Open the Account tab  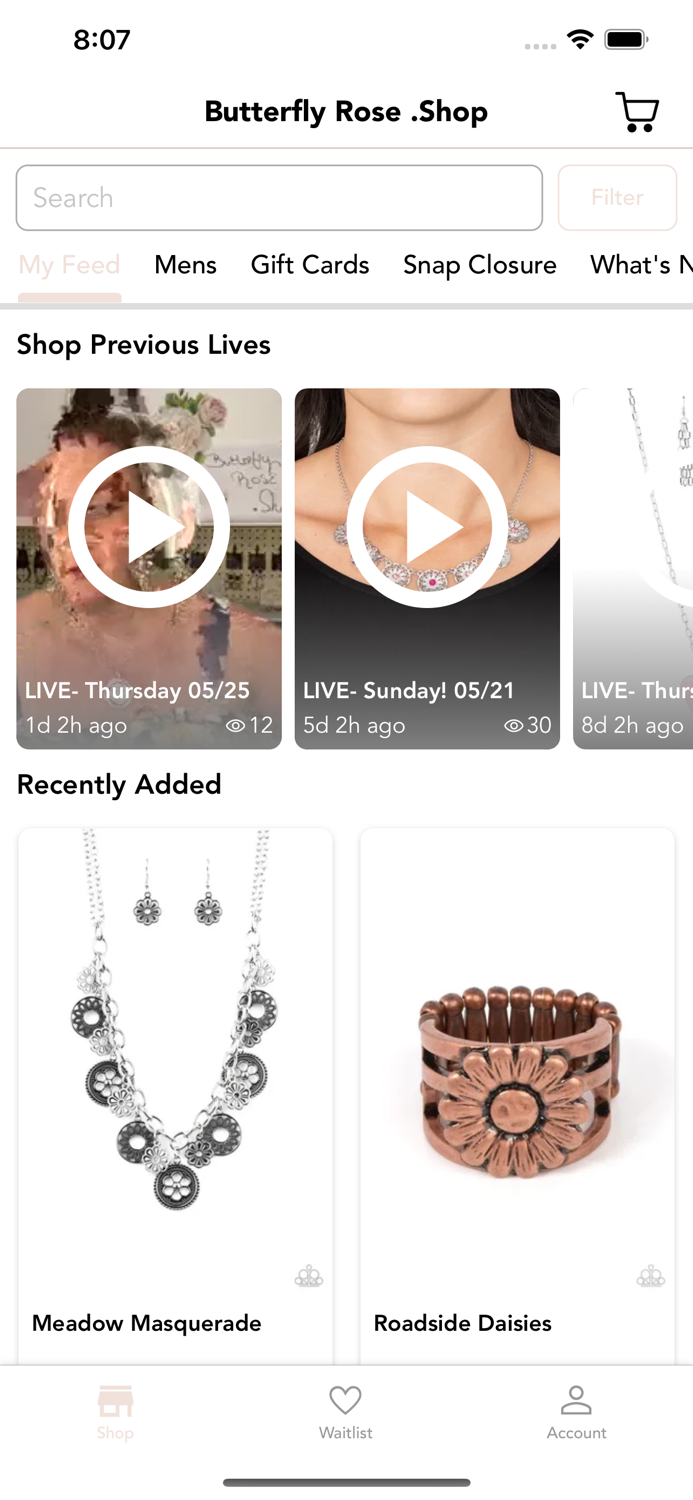tap(576, 1412)
